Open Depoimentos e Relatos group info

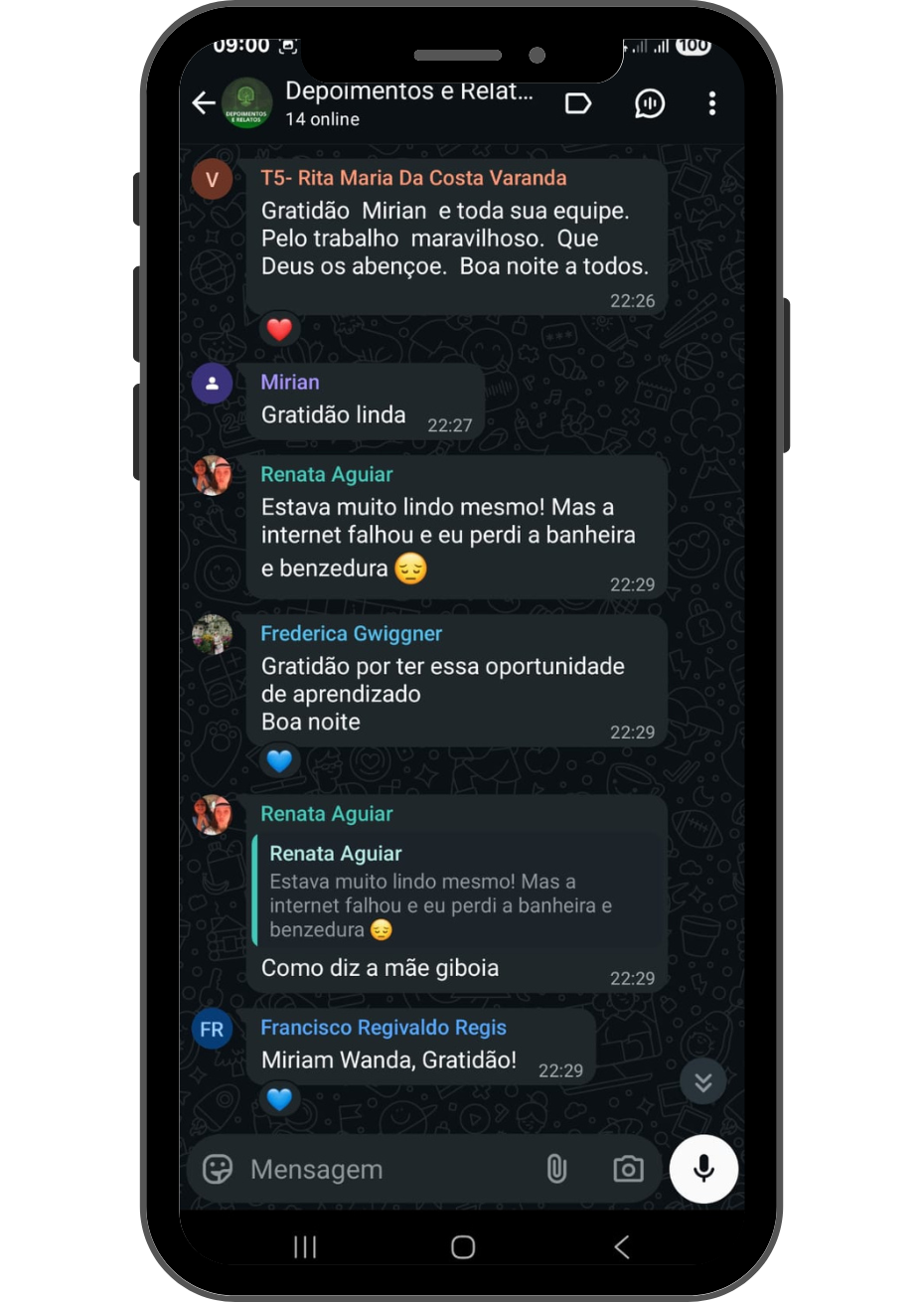[x=408, y=103]
